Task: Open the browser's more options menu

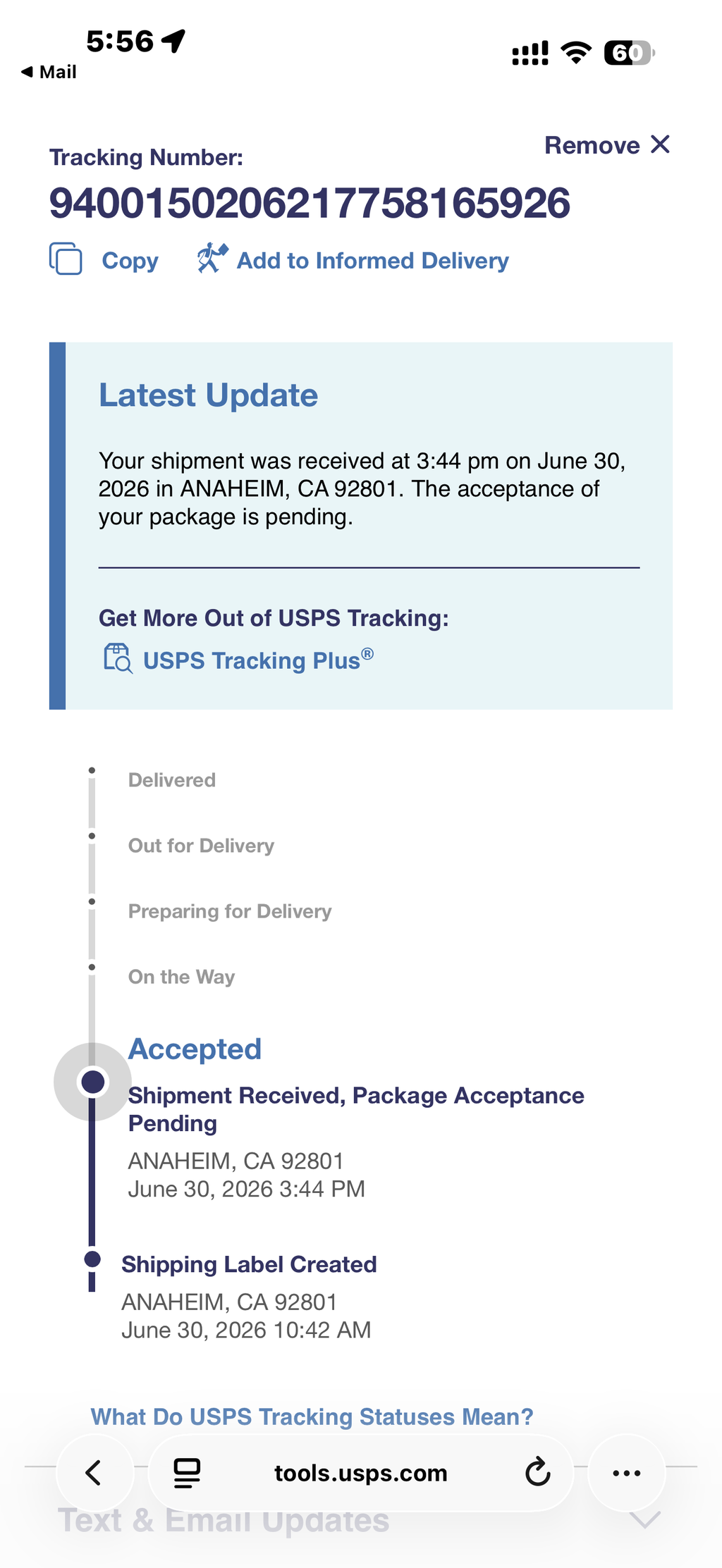Action: (627, 1473)
